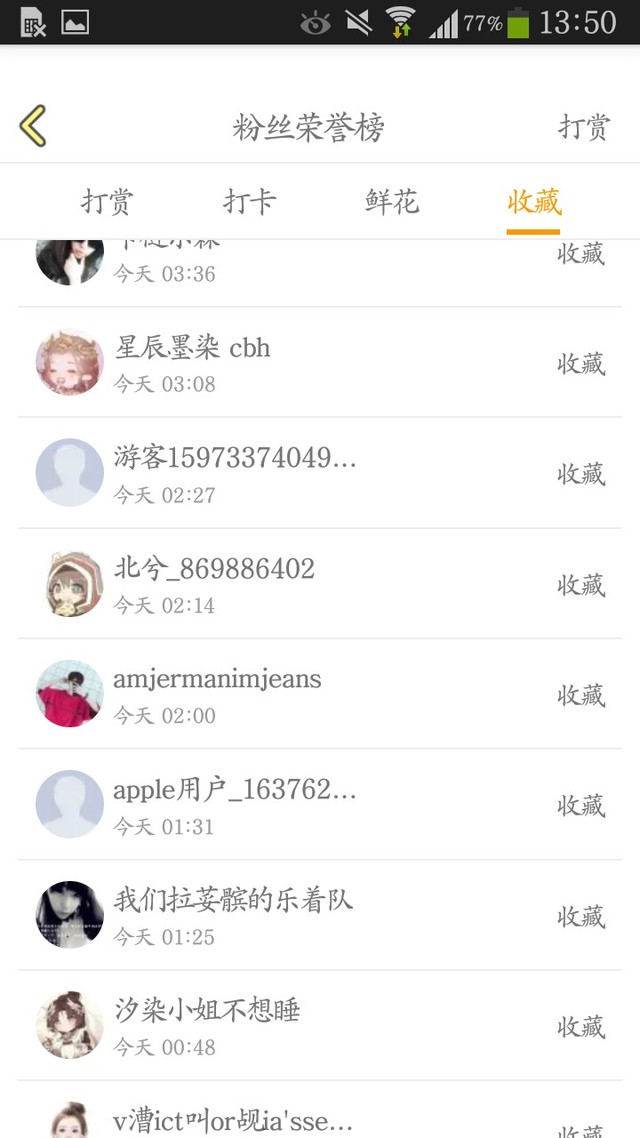
Task: Open the row of user 游客15973374049…
Action: pos(320,472)
